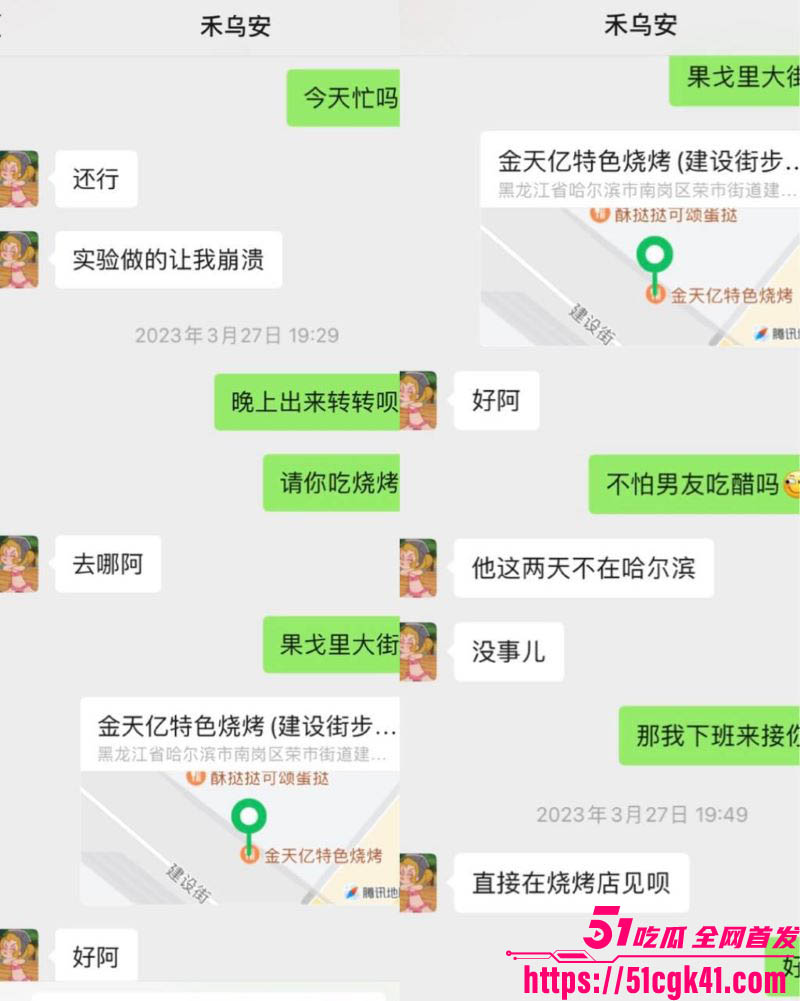Open the friend's profile avatar next to "还行"

pos(18,180)
